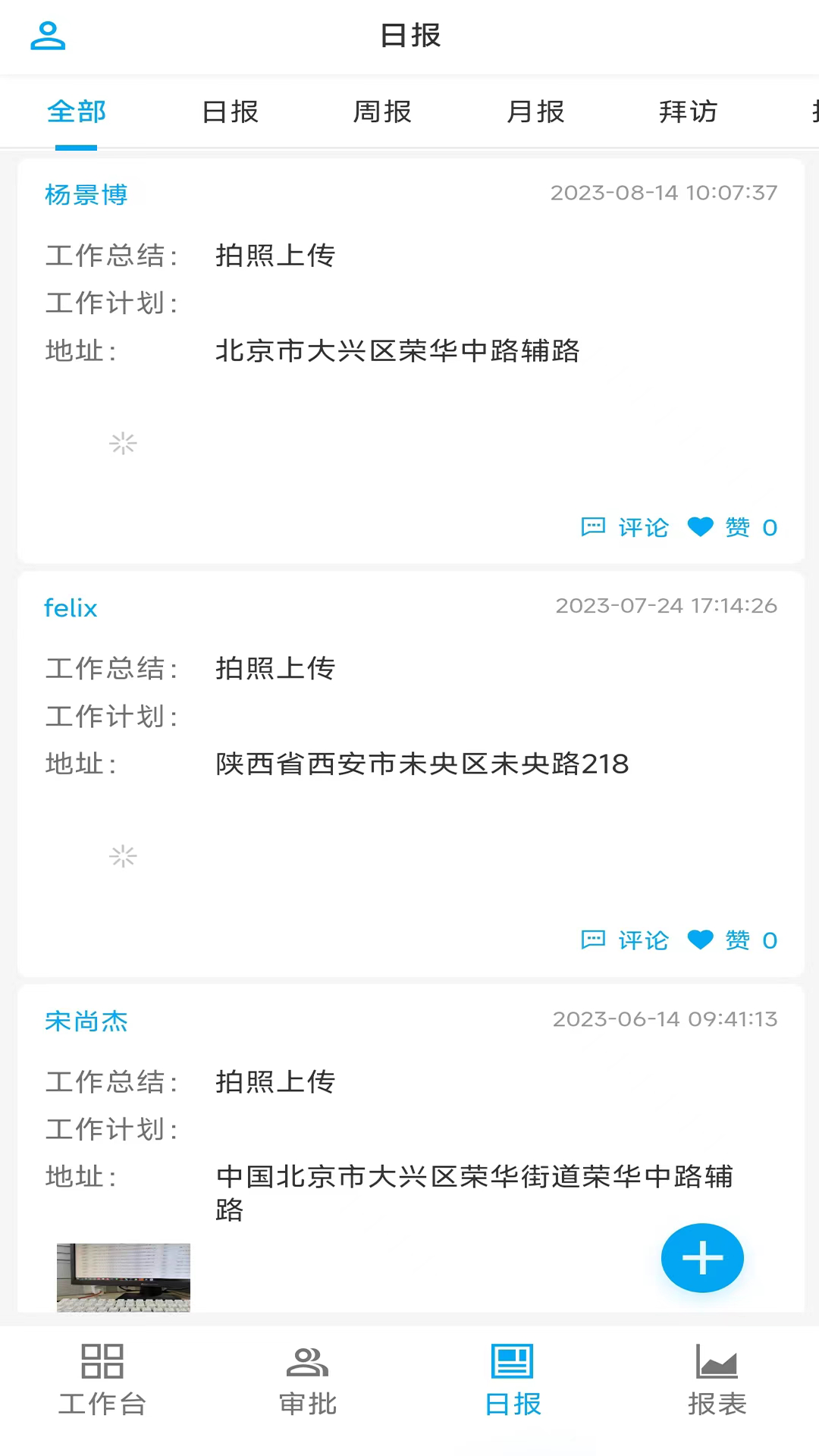Viewport: 819px width, 1456px height.
Task: Toggle the like on felix's daily report
Action: [x=701, y=940]
